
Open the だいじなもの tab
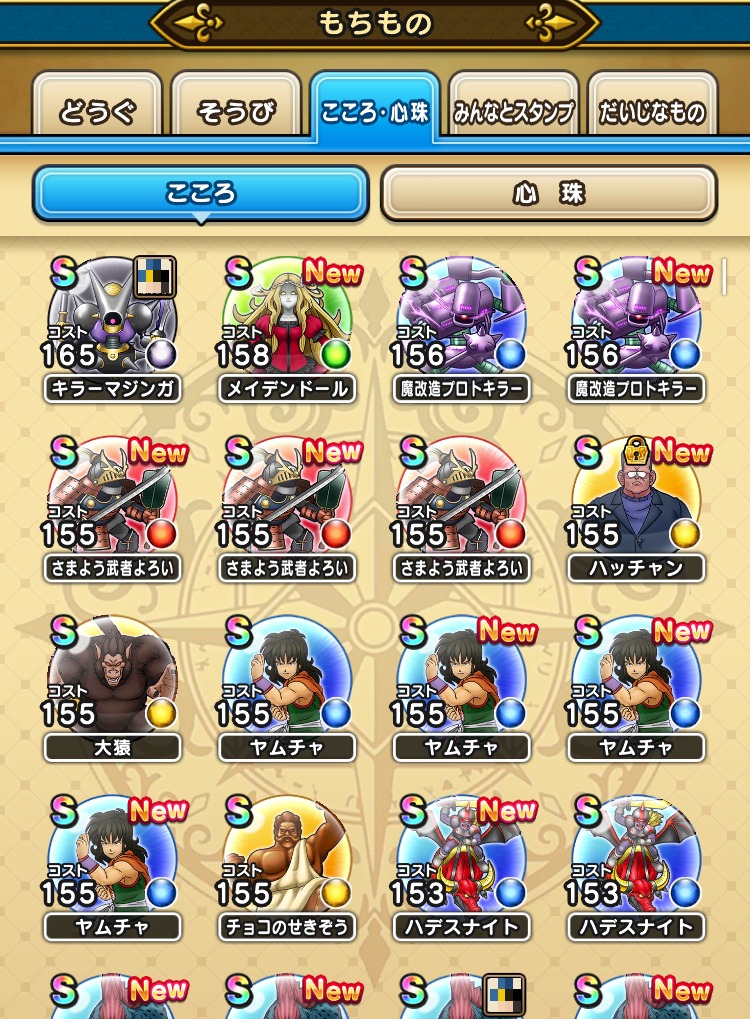tap(652, 111)
